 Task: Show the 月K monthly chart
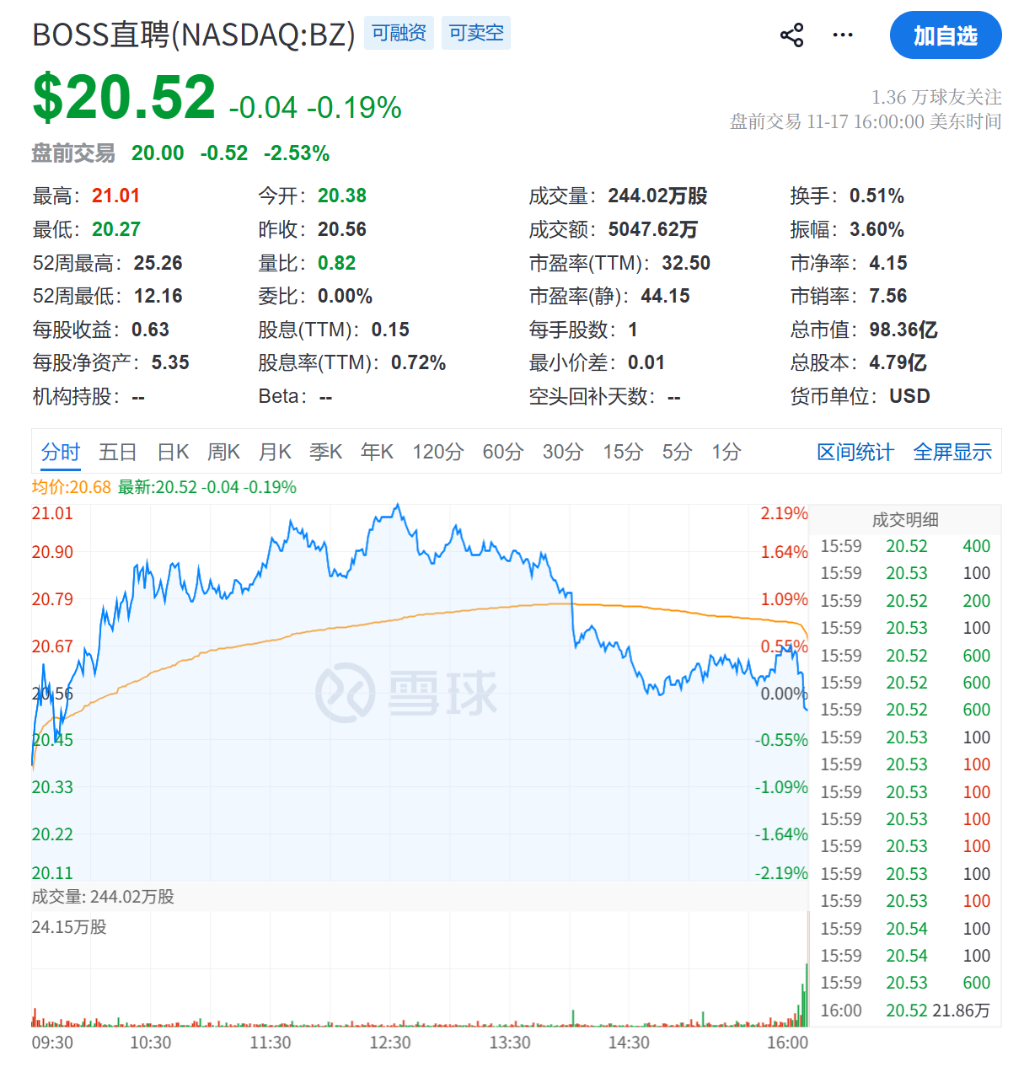click(x=275, y=452)
